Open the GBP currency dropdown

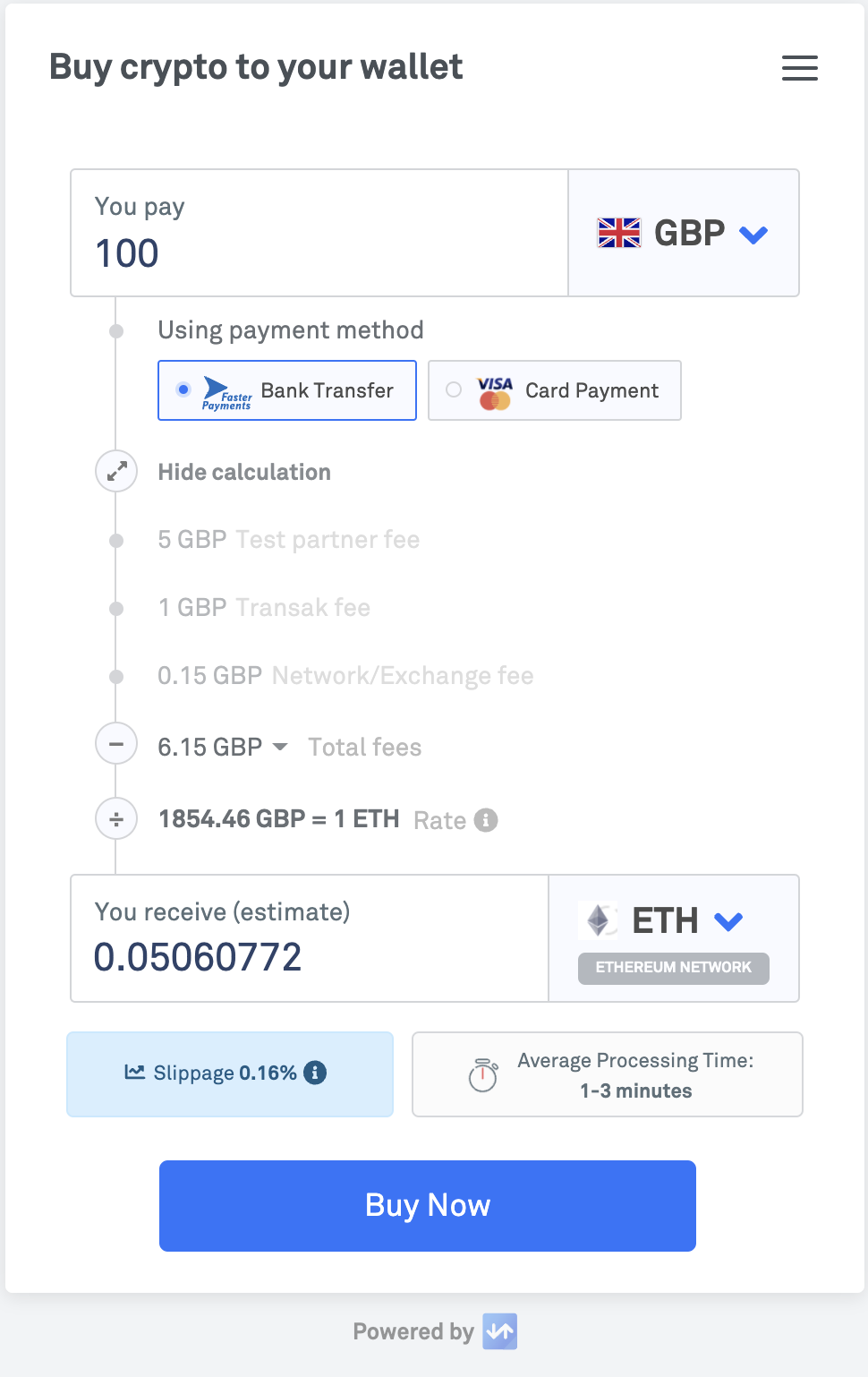[x=684, y=234]
